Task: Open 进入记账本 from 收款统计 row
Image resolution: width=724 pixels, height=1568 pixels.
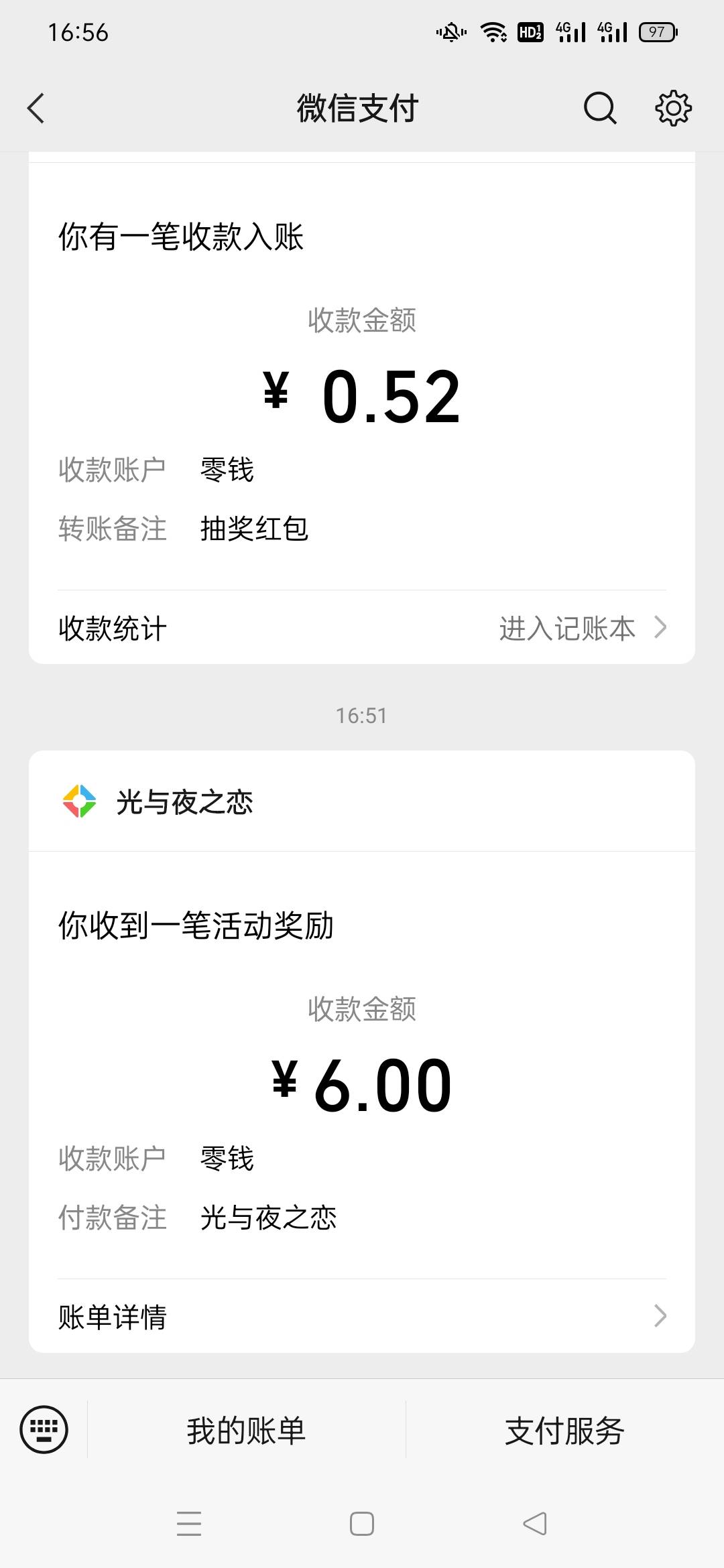Action: click(582, 629)
